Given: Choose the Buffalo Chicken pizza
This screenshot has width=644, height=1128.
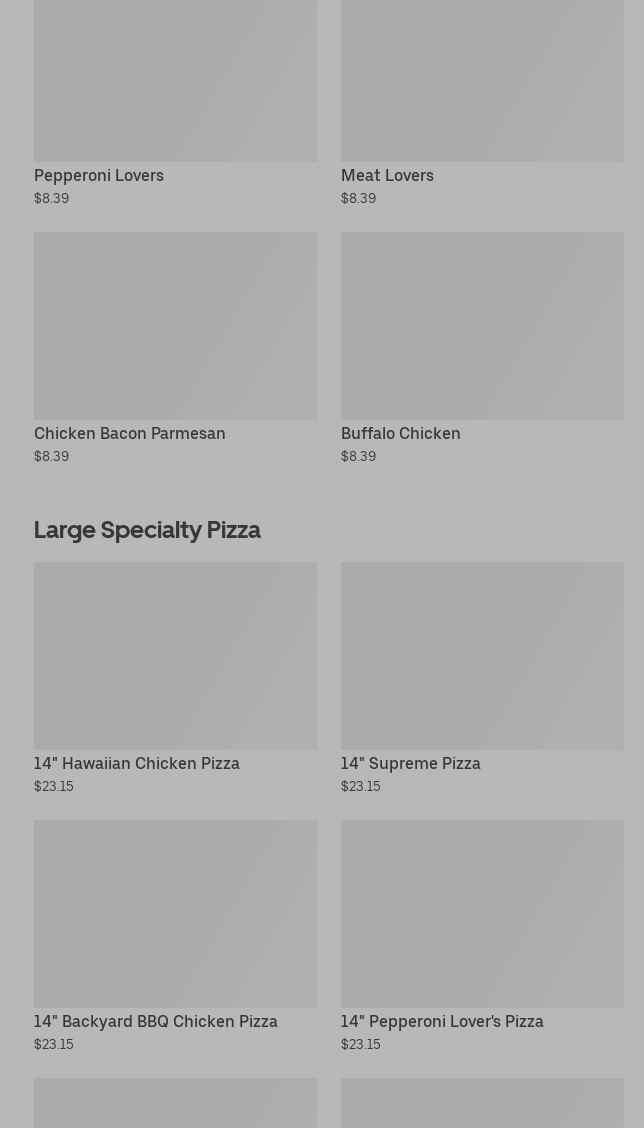Looking at the screenshot, I should click(482, 348).
